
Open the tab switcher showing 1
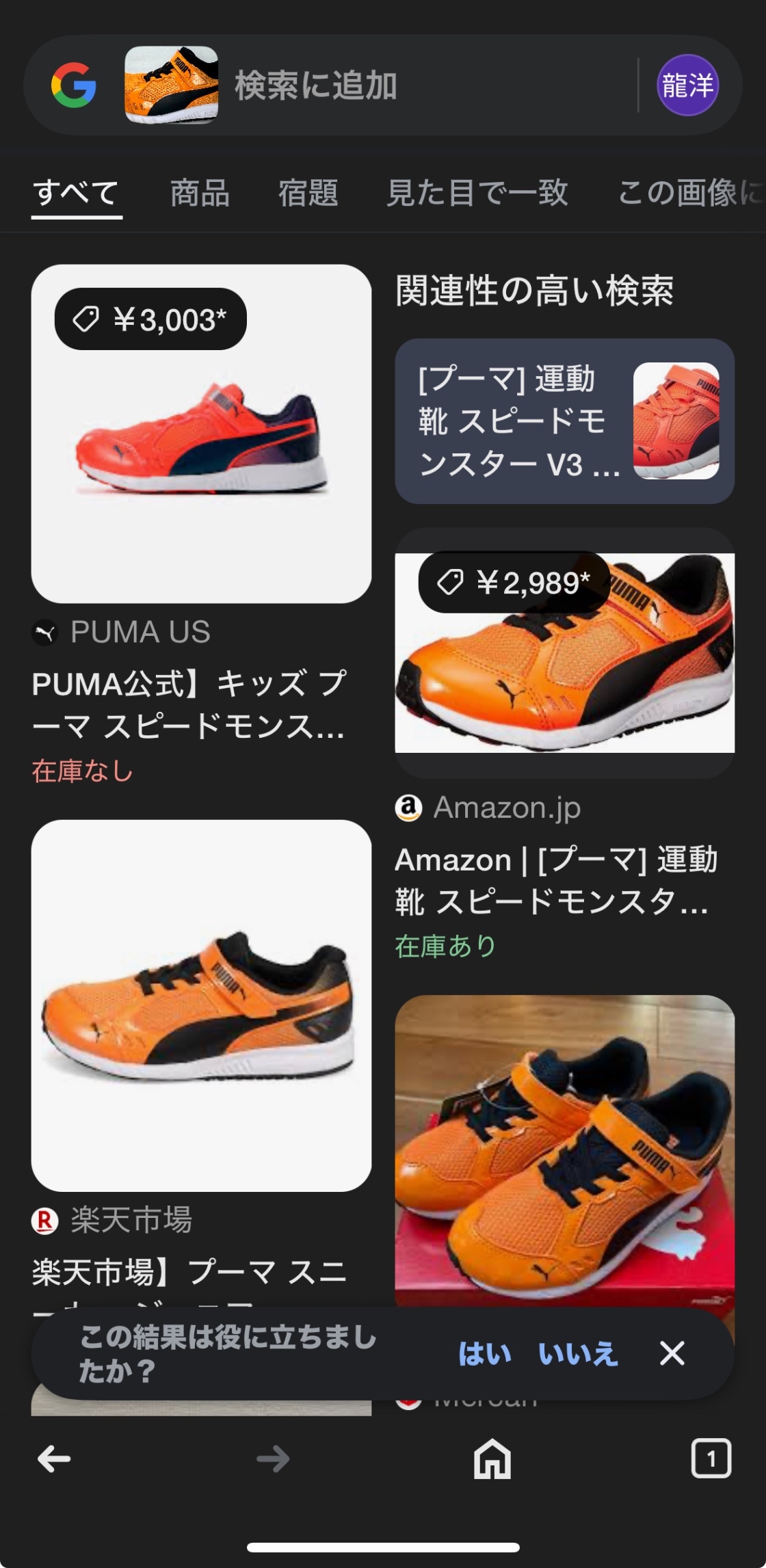[x=711, y=1459]
